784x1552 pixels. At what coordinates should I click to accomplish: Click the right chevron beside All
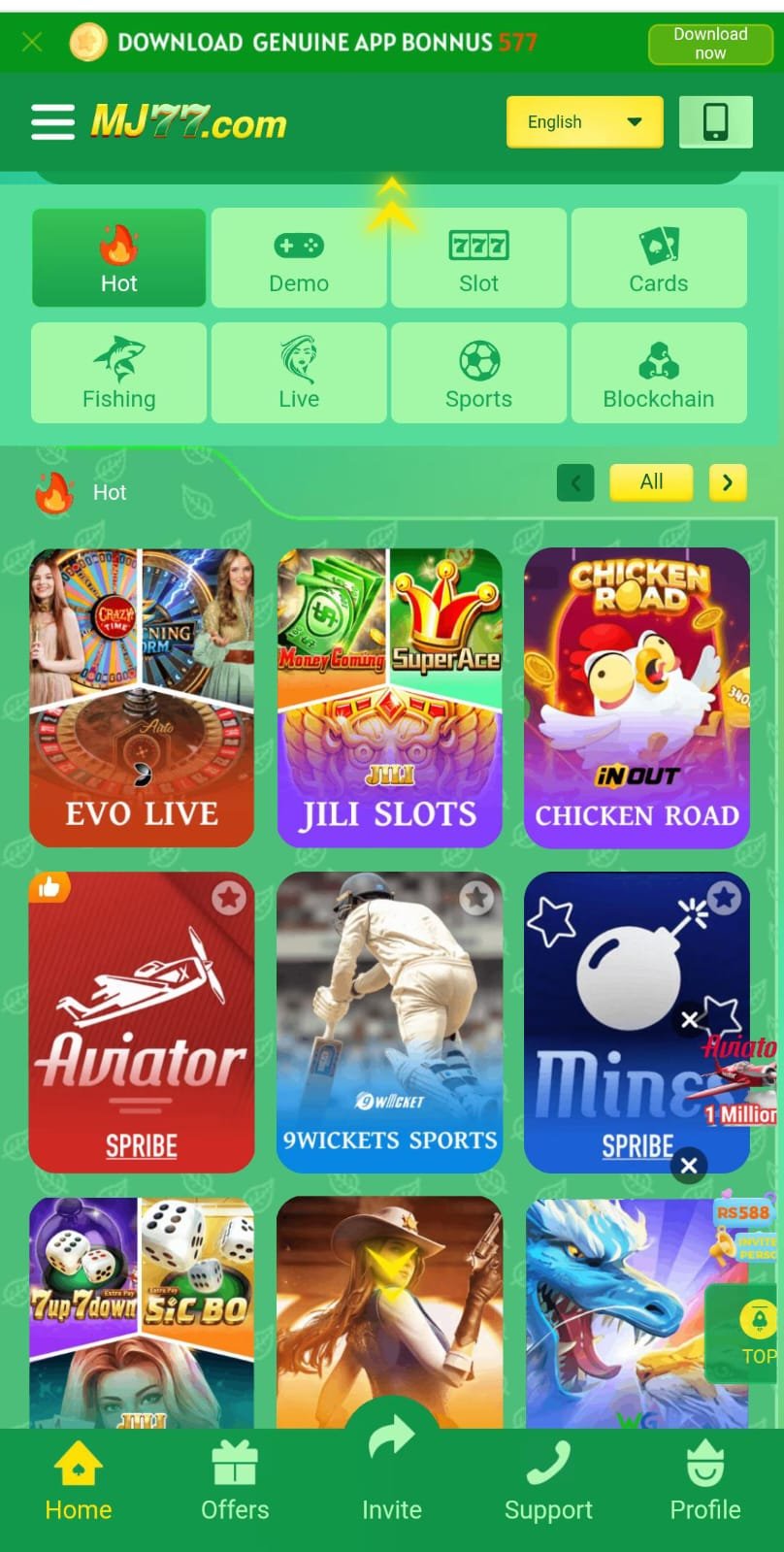click(729, 482)
